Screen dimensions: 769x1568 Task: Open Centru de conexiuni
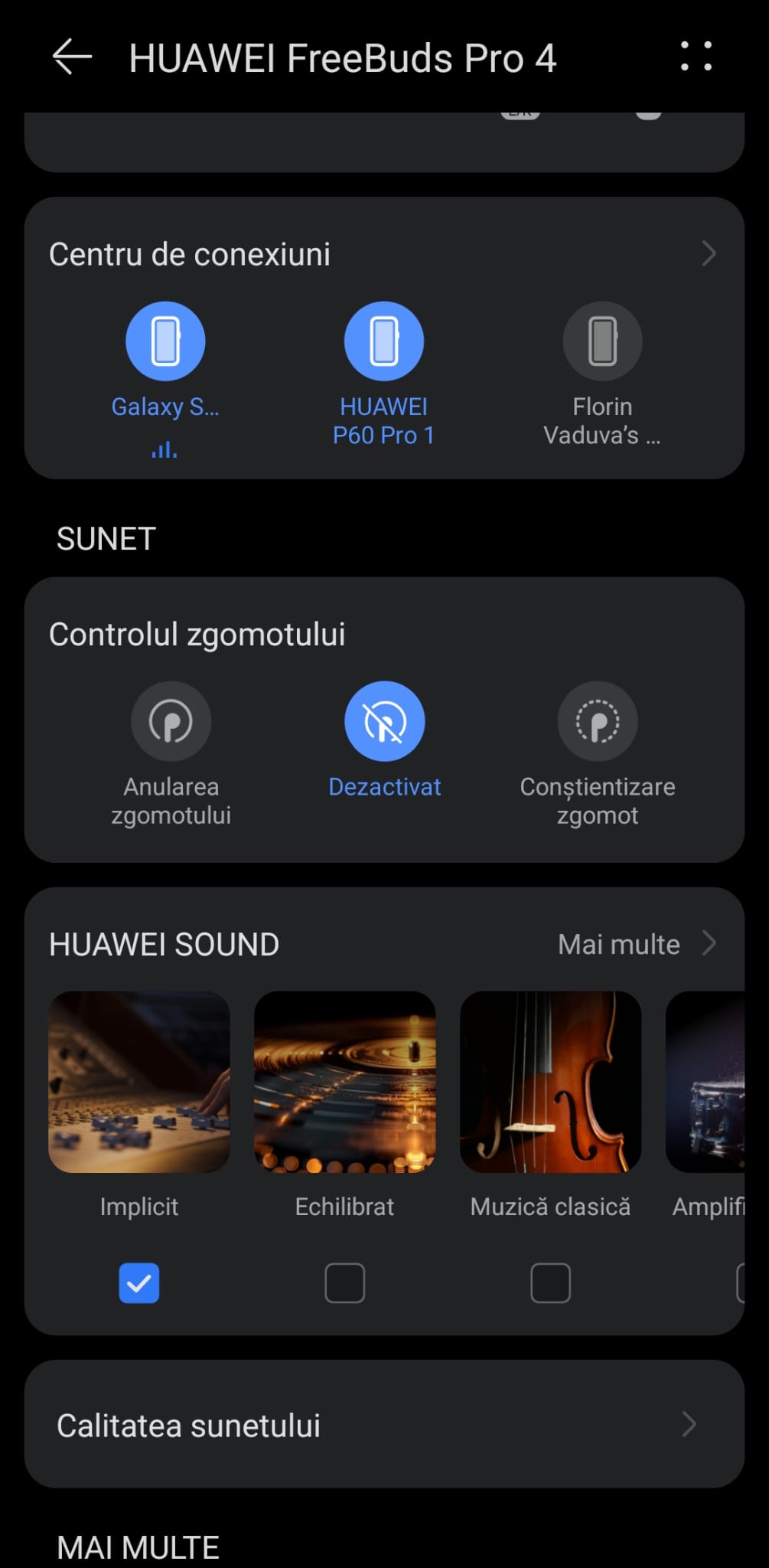(x=383, y=254)
